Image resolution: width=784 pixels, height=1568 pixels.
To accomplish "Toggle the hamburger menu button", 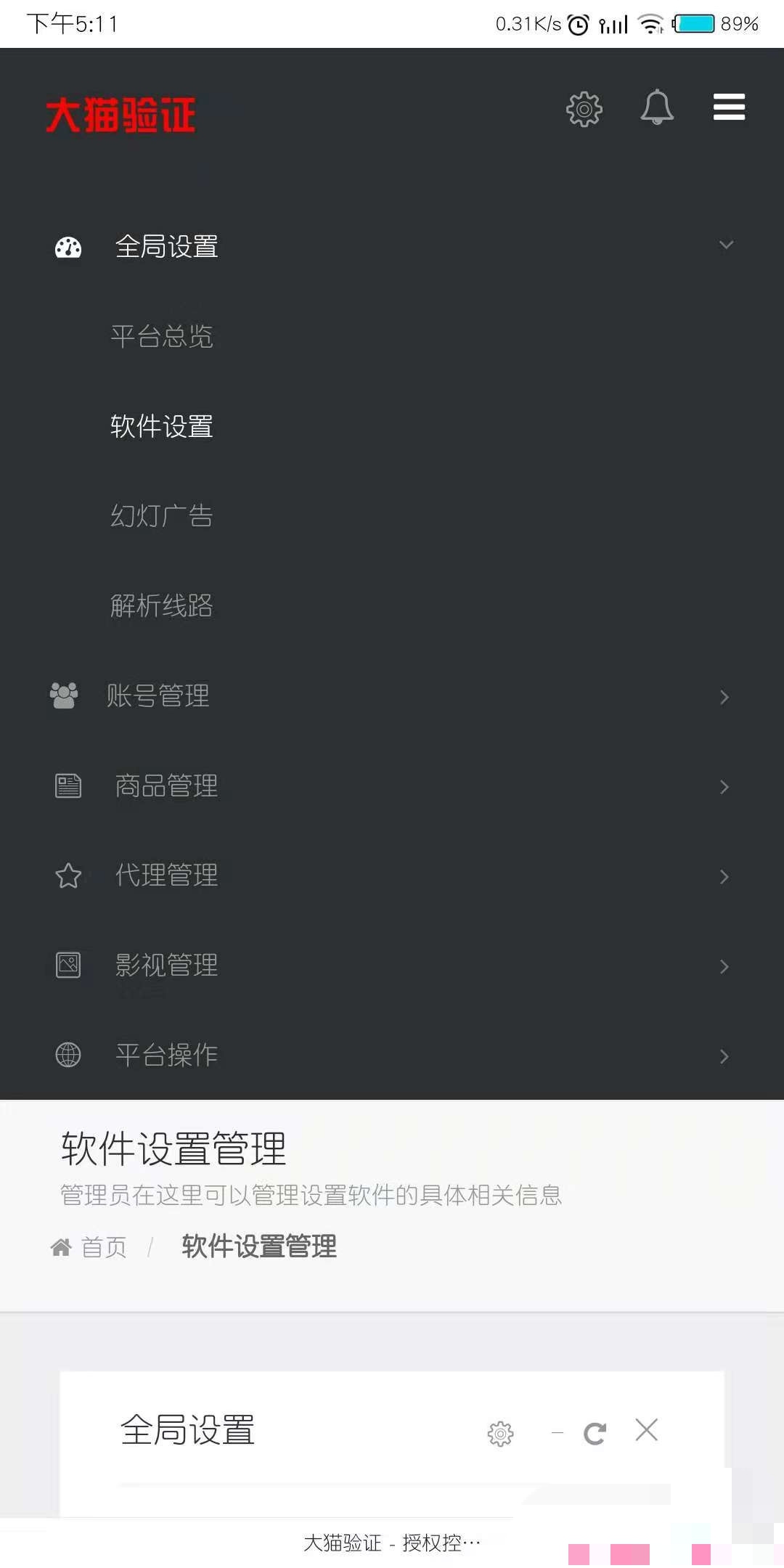I will tap(729, 107).
